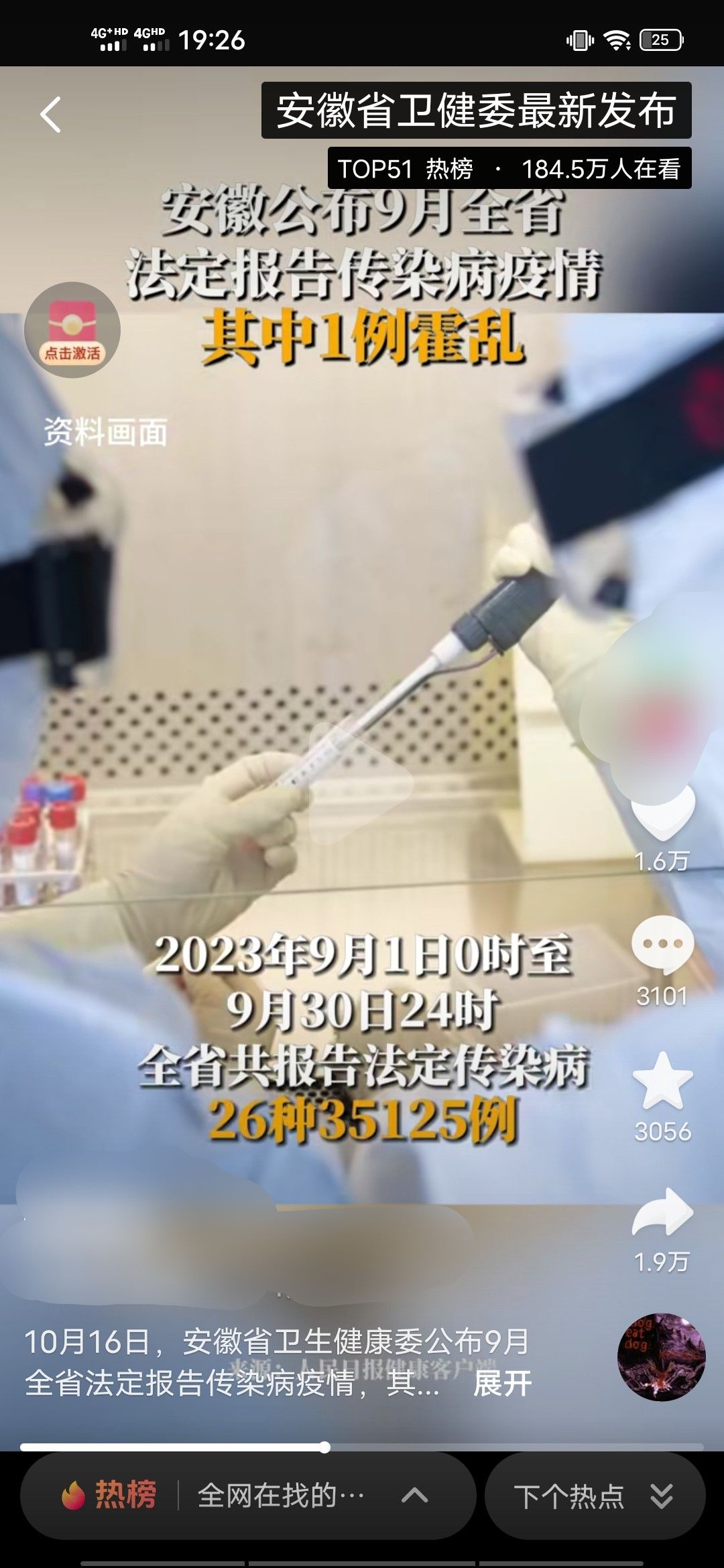
Task: Jump to next trending video via 下个热点
Action: [x=595, y=1496]
